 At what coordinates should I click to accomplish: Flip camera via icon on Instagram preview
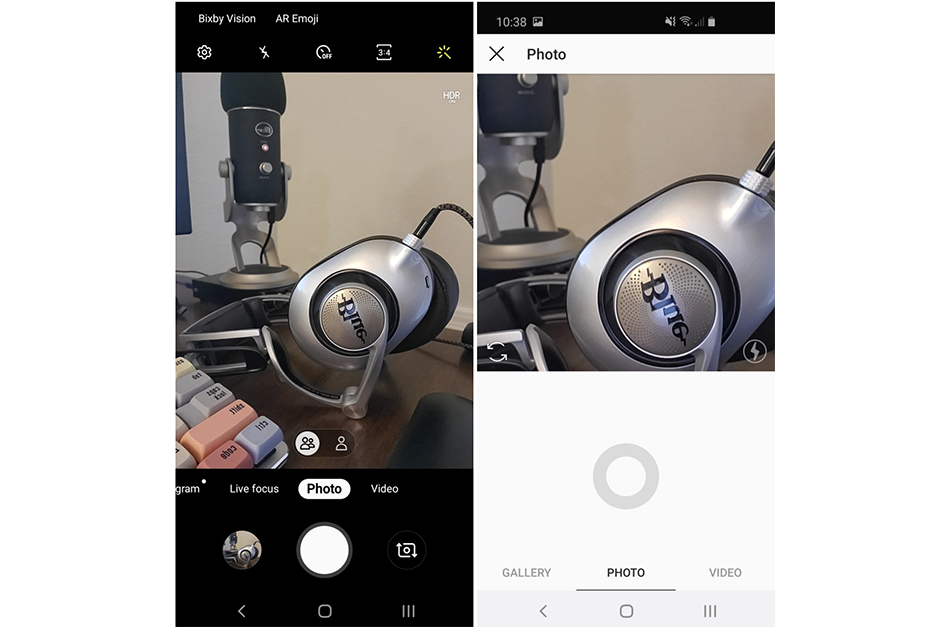coord(497,351)
